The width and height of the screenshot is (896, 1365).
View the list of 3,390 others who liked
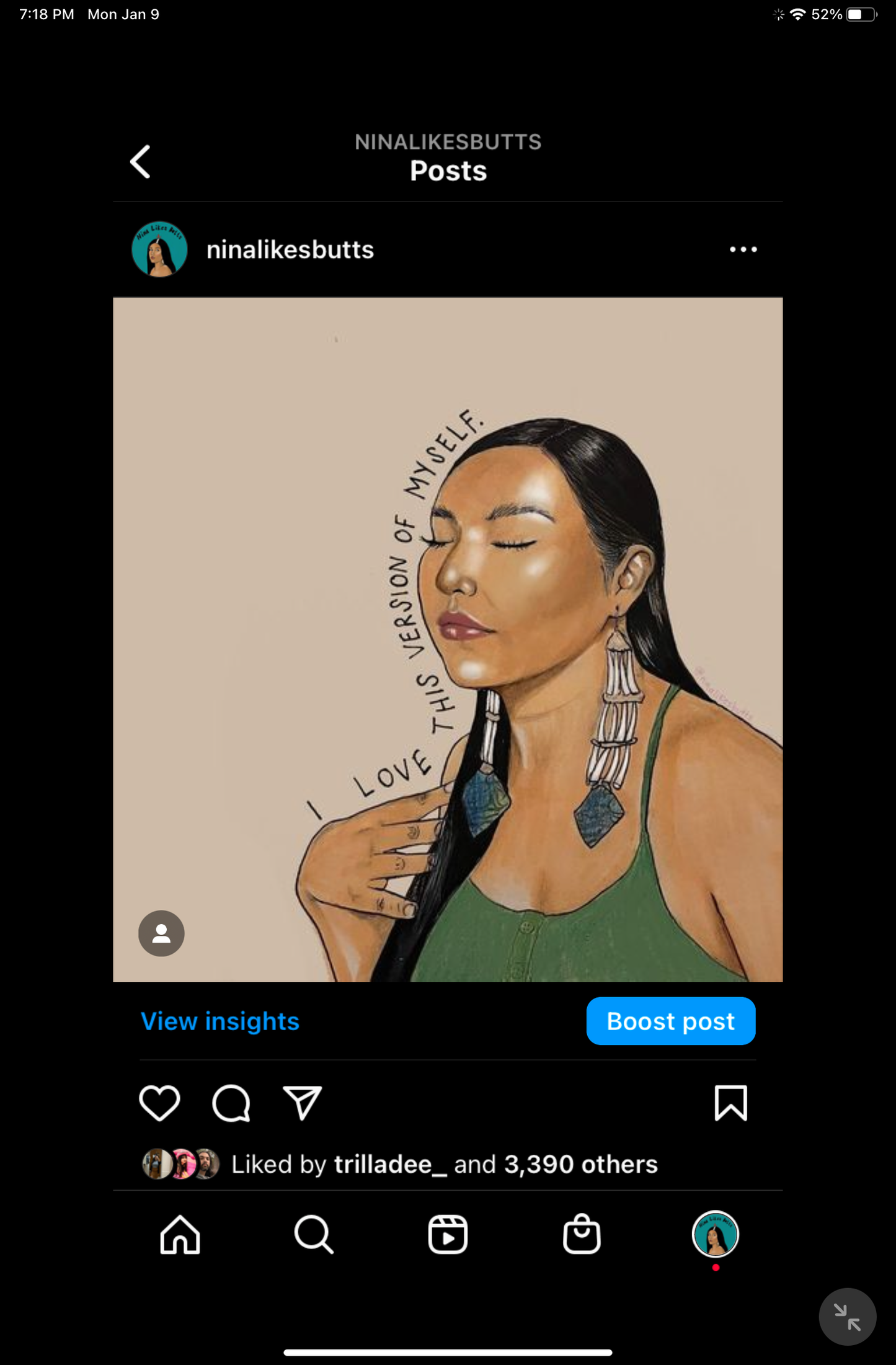[580, 1164]
